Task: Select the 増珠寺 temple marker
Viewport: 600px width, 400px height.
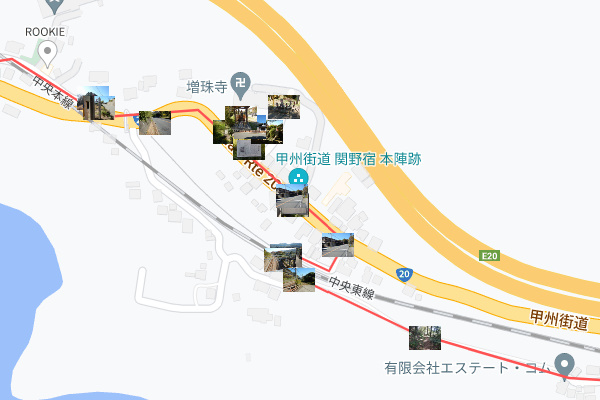Action: click(240, 82)
